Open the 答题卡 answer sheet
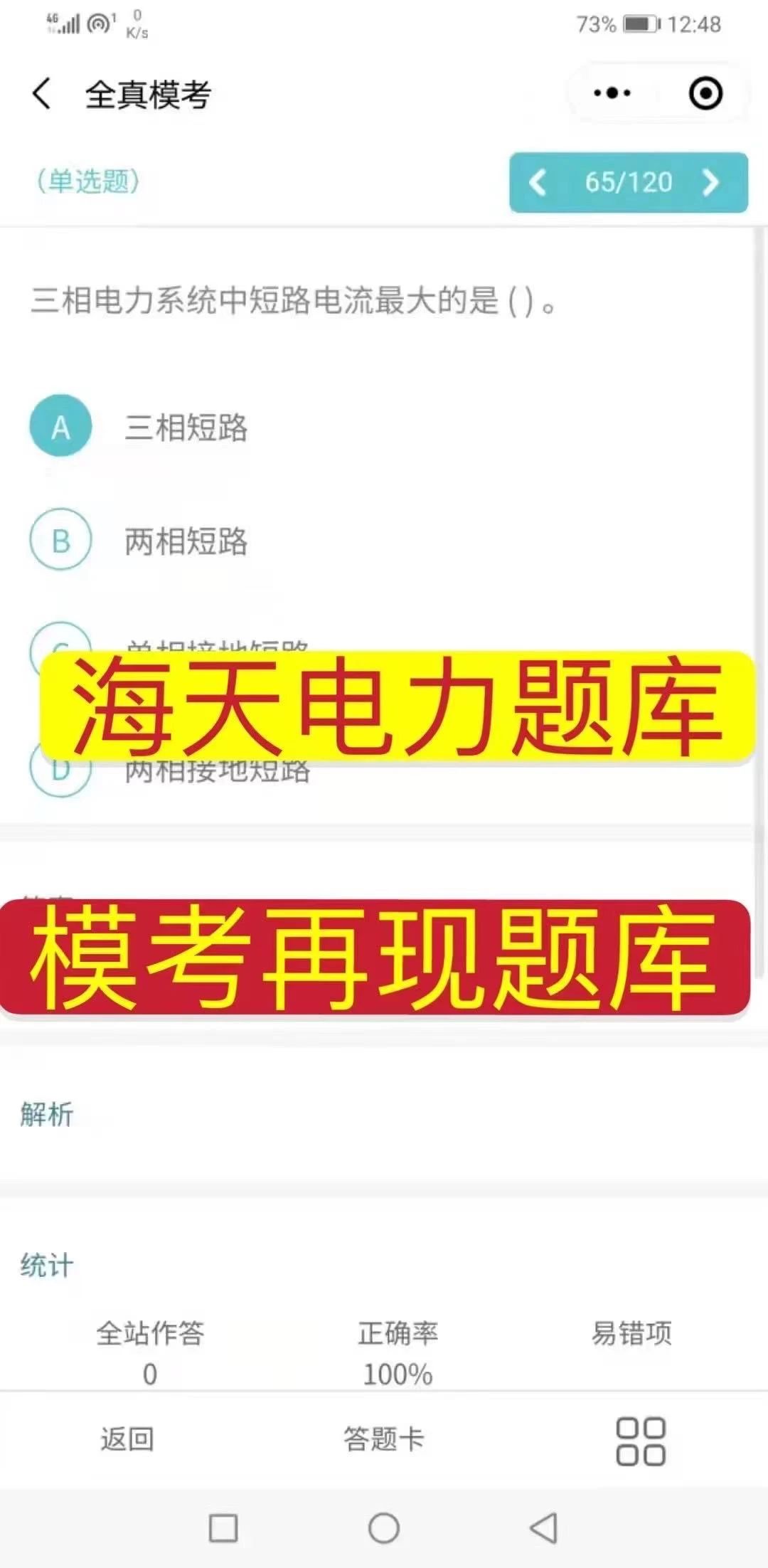The image size is (768, 1568). pos(383,1439)
